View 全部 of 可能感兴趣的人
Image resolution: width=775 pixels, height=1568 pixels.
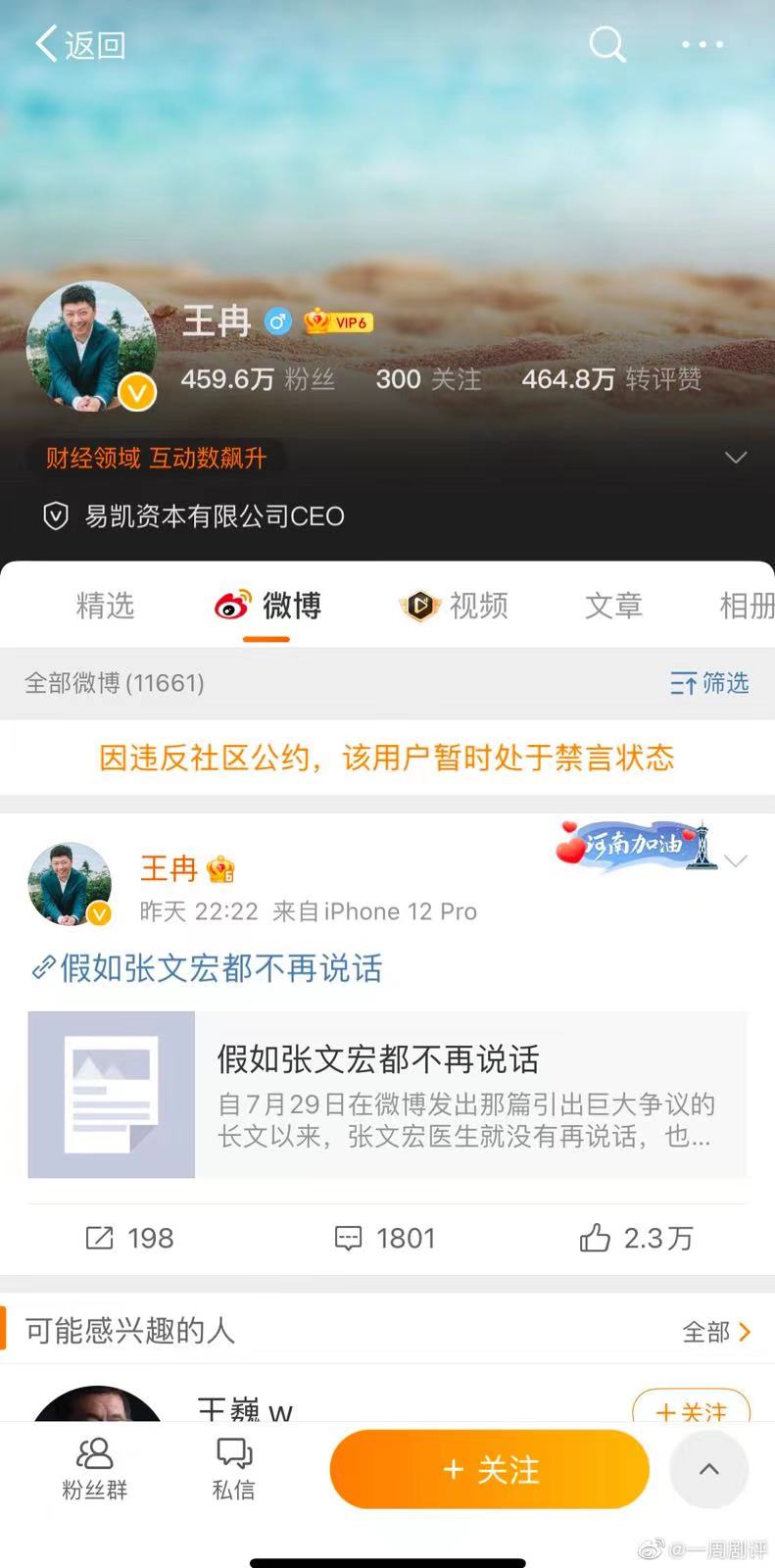point(716,1332)
